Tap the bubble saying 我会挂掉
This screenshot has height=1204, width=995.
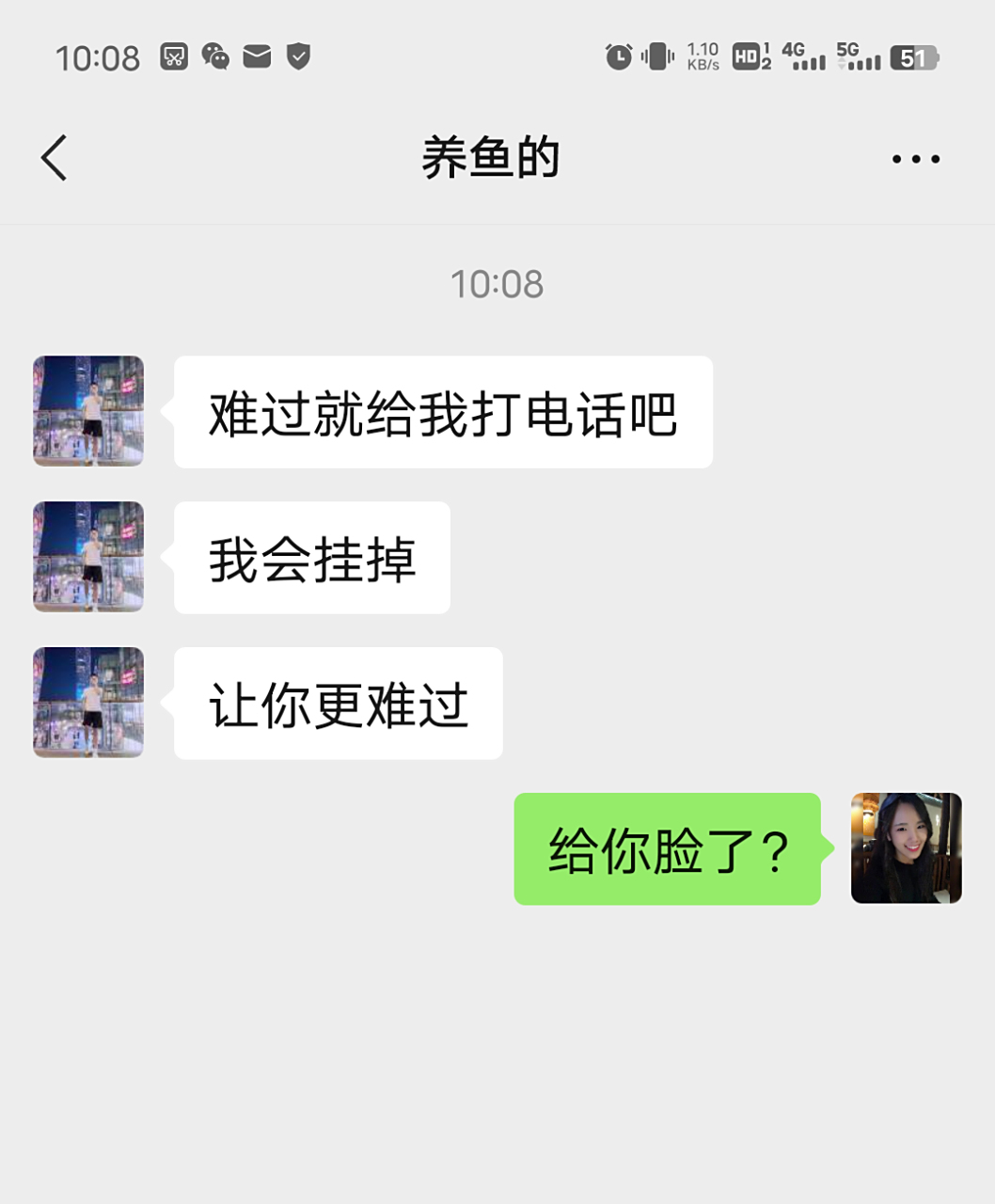tap(310, 557)
